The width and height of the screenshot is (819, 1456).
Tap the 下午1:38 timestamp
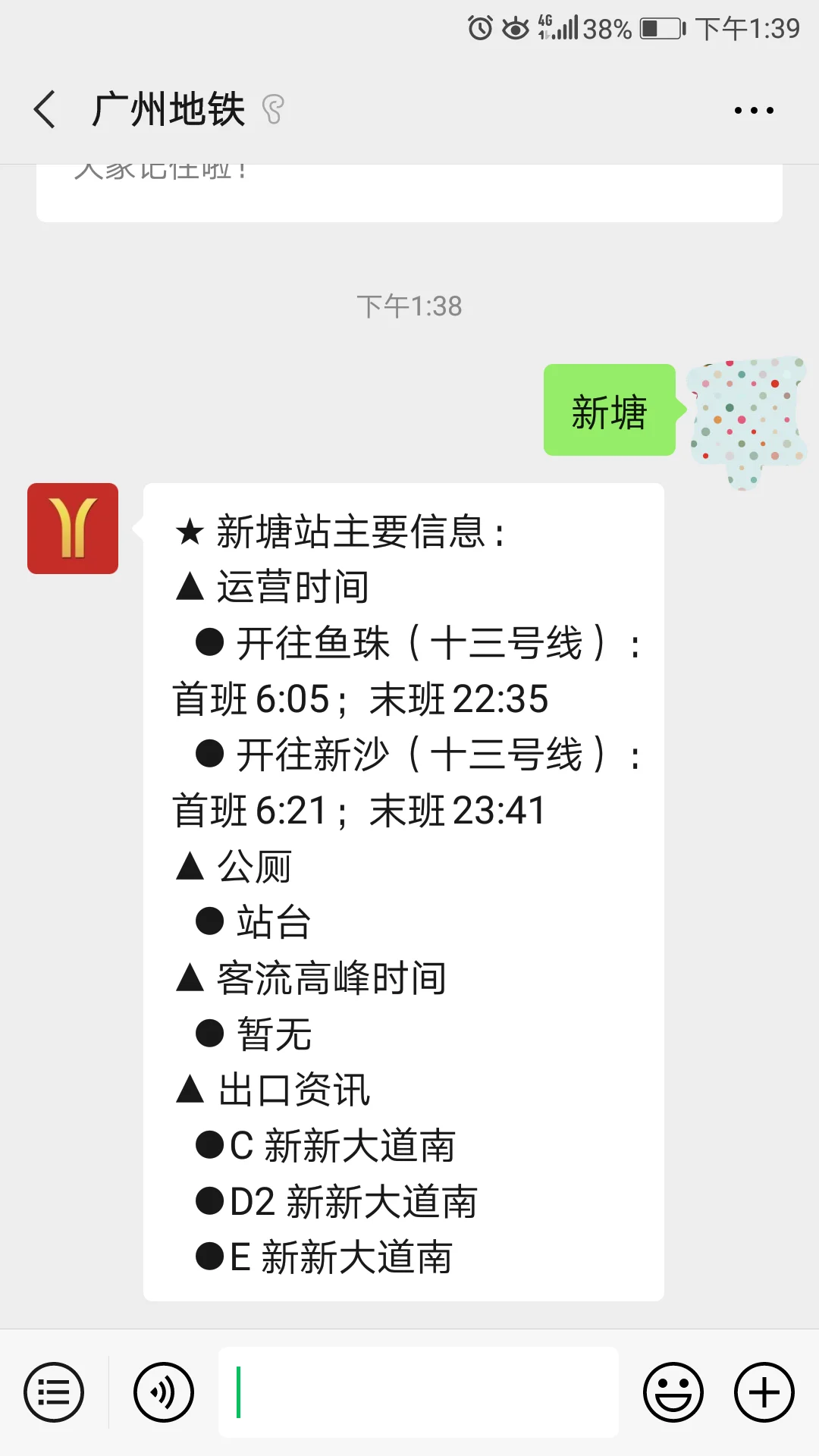coord(409,305)
